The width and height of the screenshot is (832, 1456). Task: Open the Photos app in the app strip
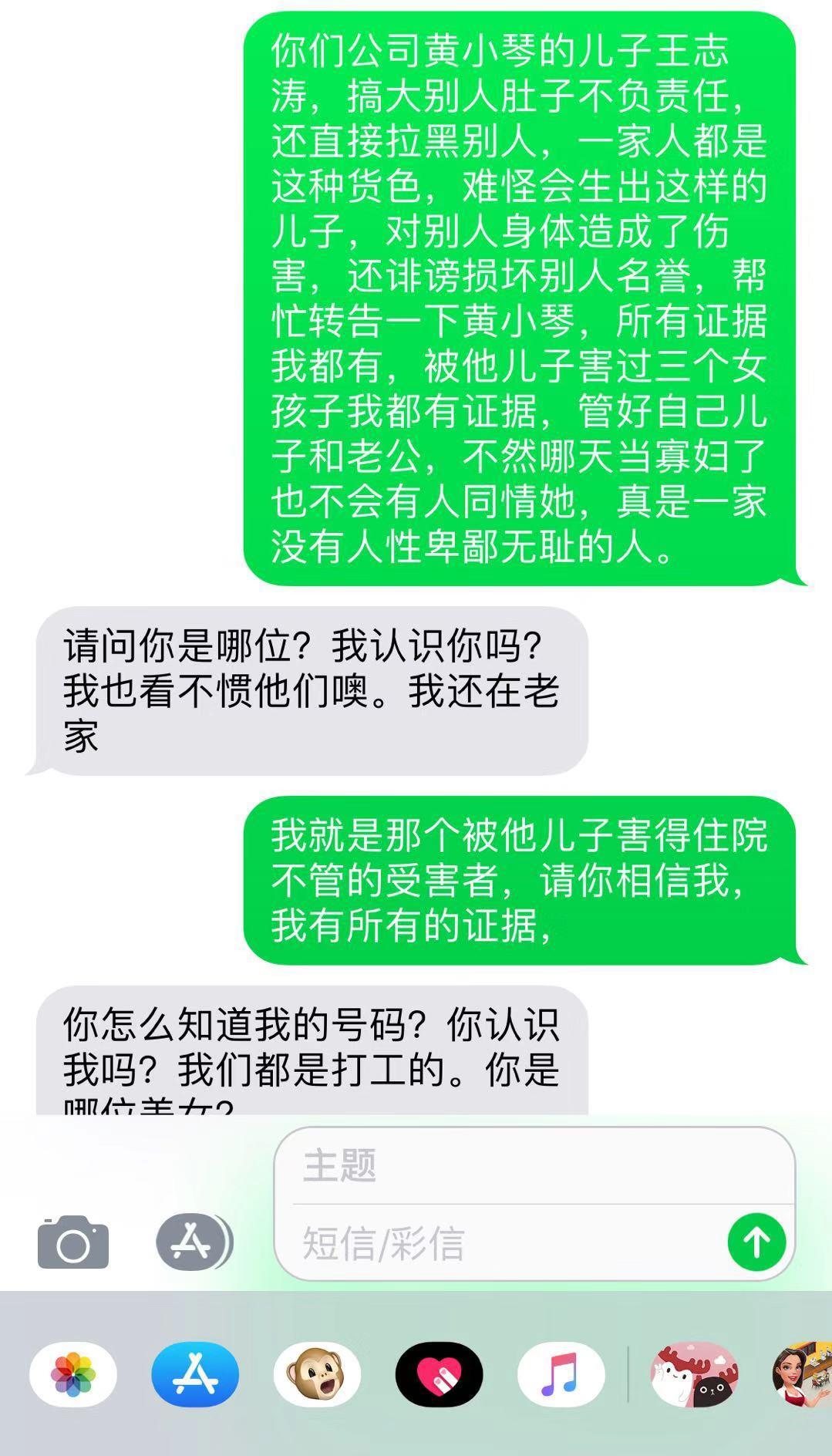[73, 1374]
